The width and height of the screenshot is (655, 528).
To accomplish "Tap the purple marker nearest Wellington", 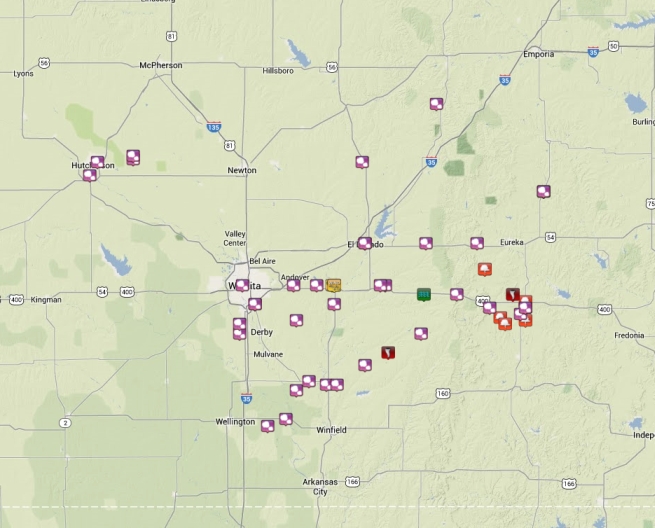I will click(267, 425).
